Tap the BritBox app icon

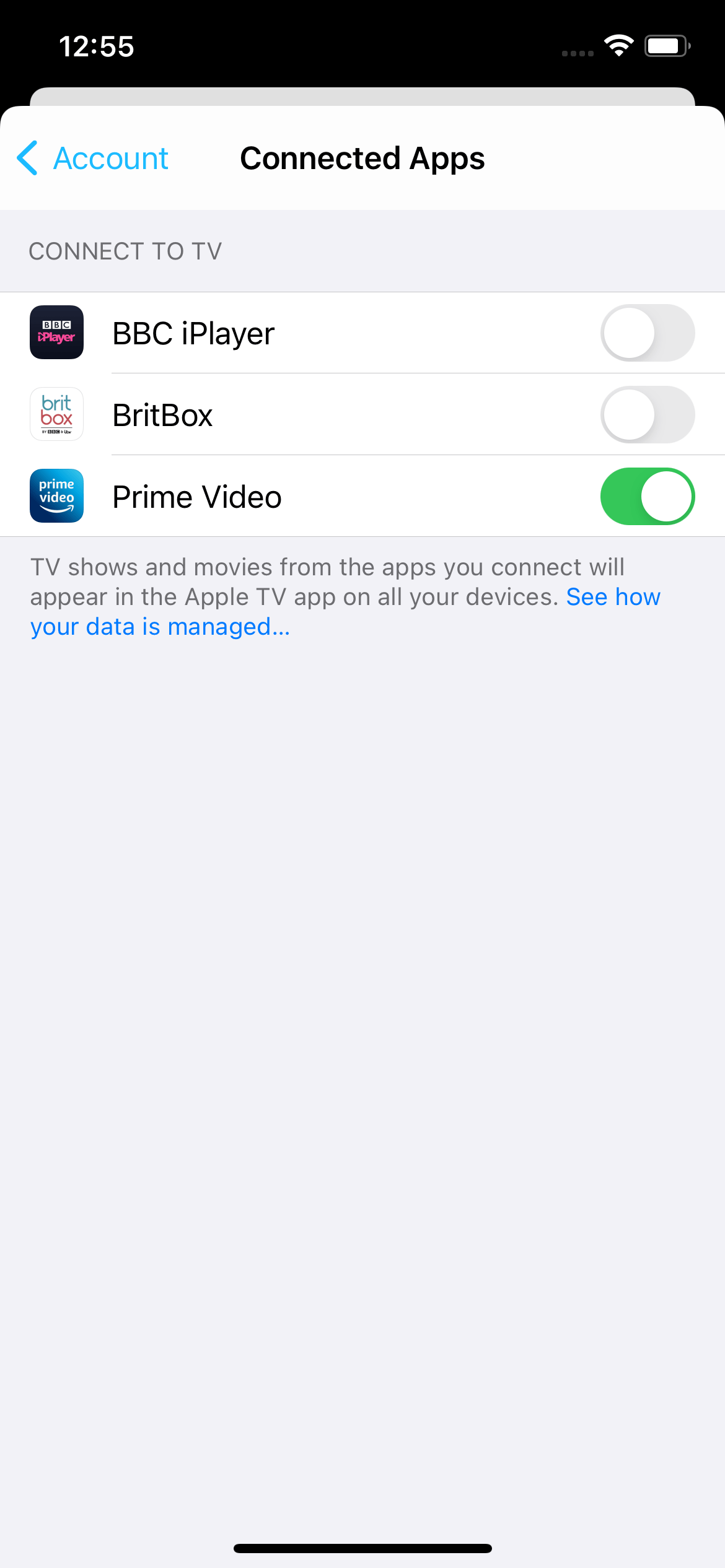point(56,414)
